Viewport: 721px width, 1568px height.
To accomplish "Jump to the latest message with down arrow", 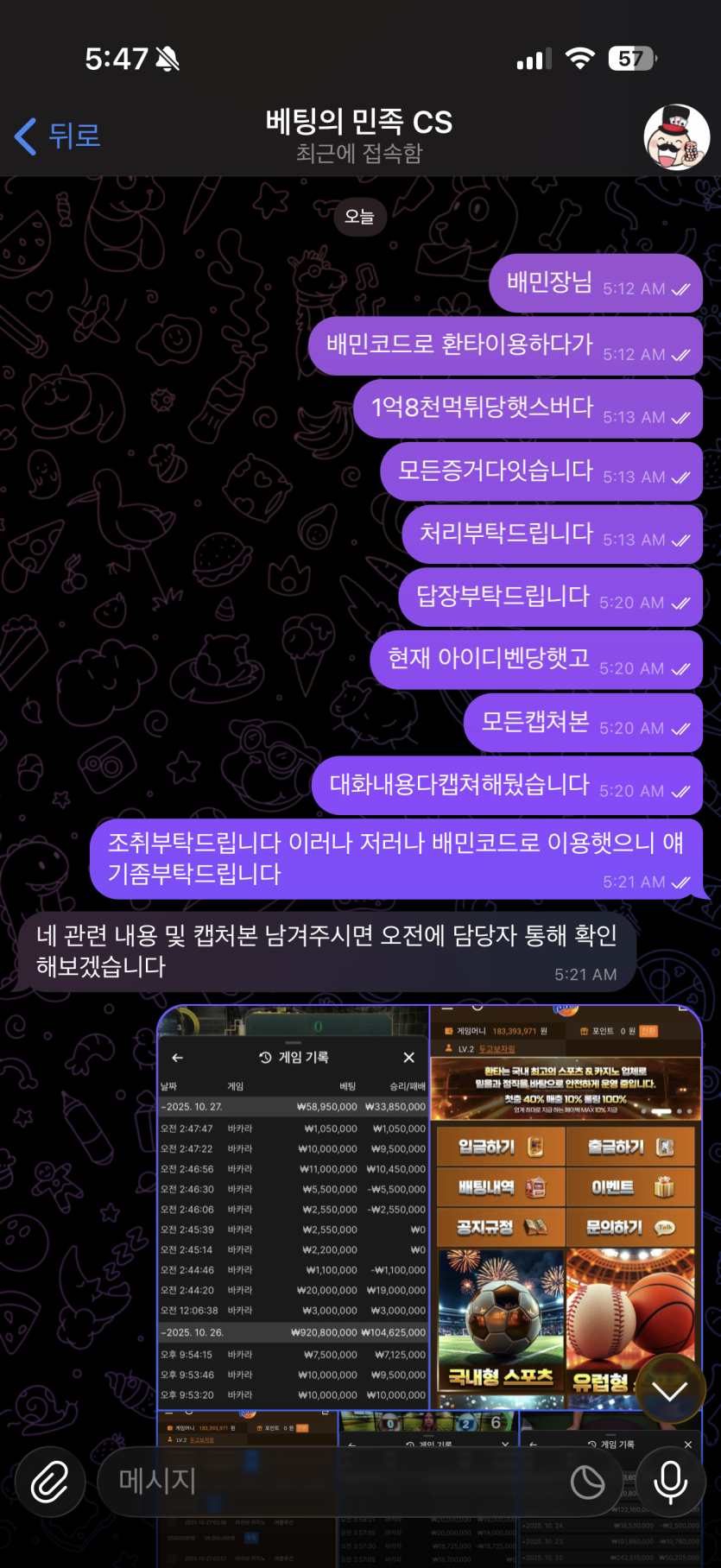I will pyautogui.click(x=670, y=1389).
